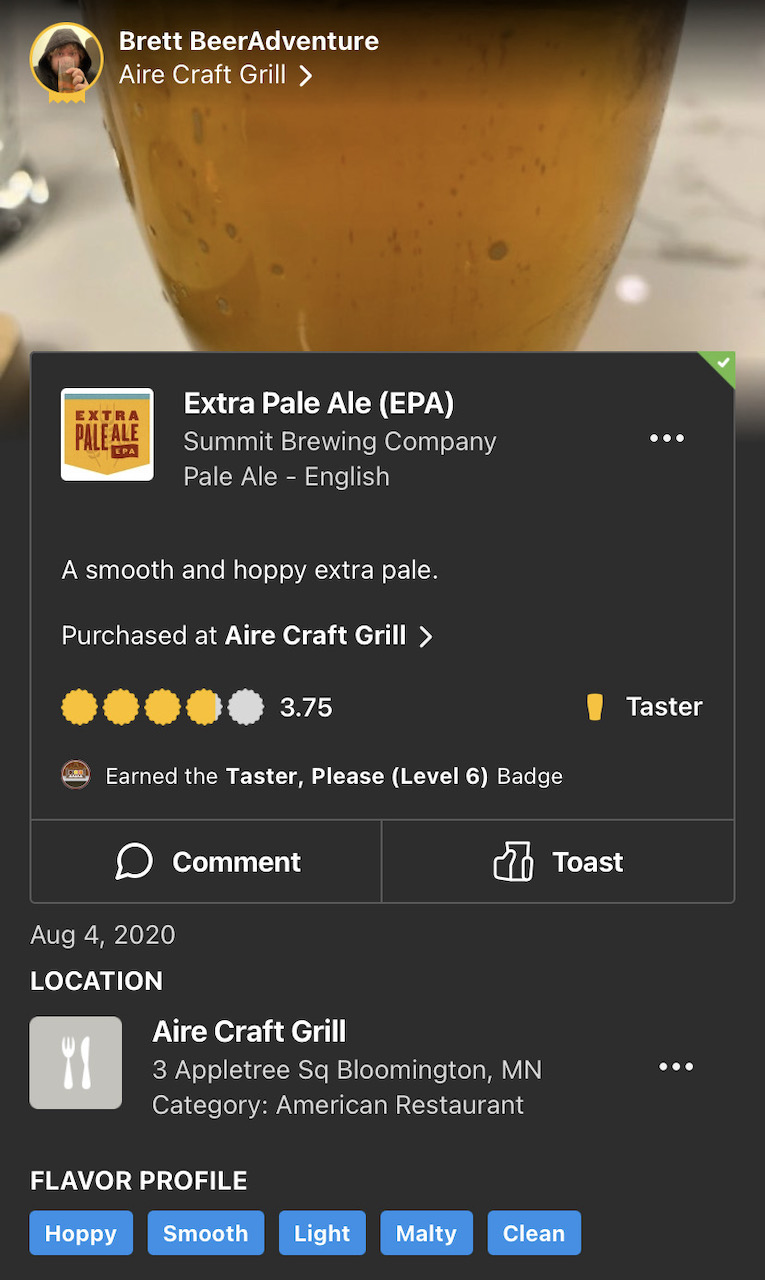
Task: Open Brett BeerAdventure's profile picture
Action: click(x=66, y=60)
